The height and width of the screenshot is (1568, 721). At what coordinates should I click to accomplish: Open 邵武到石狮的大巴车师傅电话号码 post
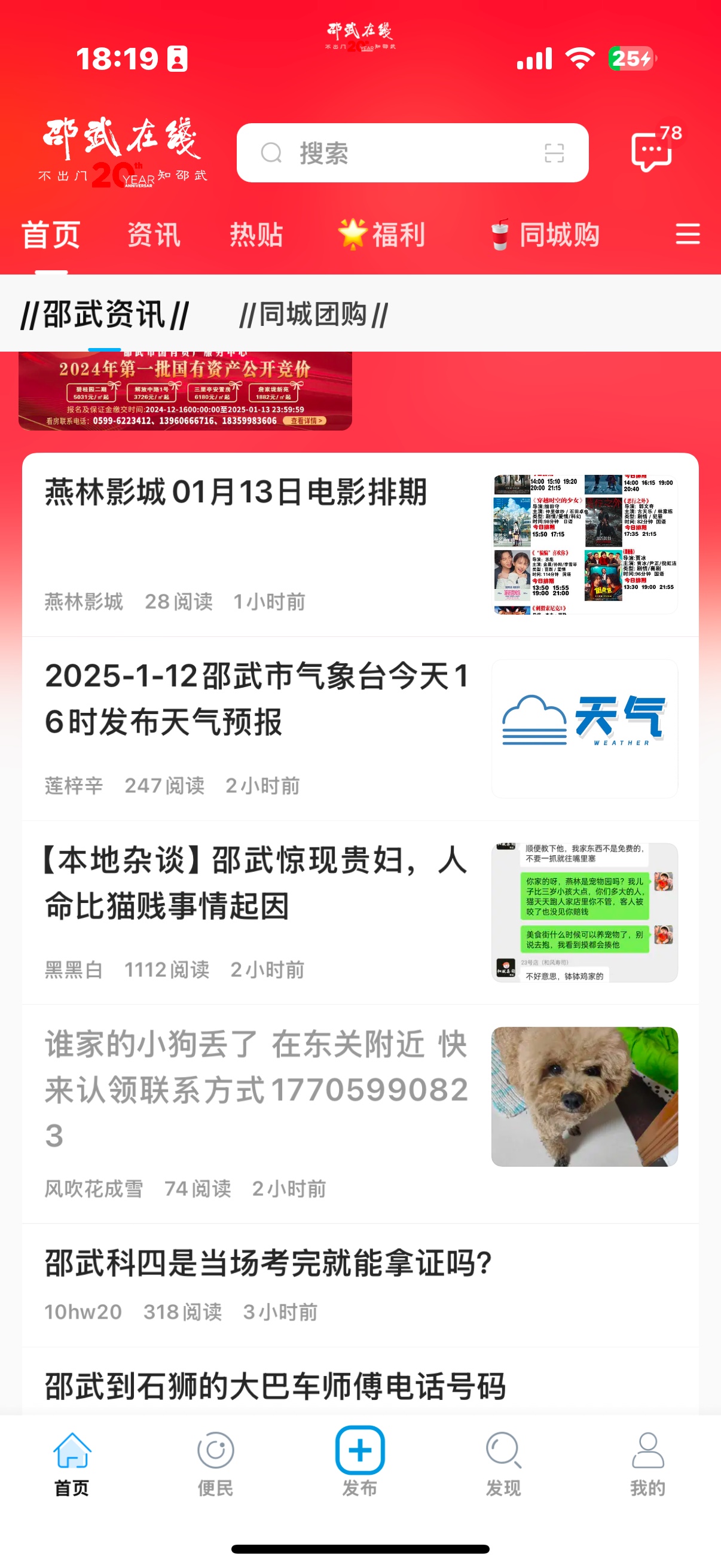(x=275, y=1386)
